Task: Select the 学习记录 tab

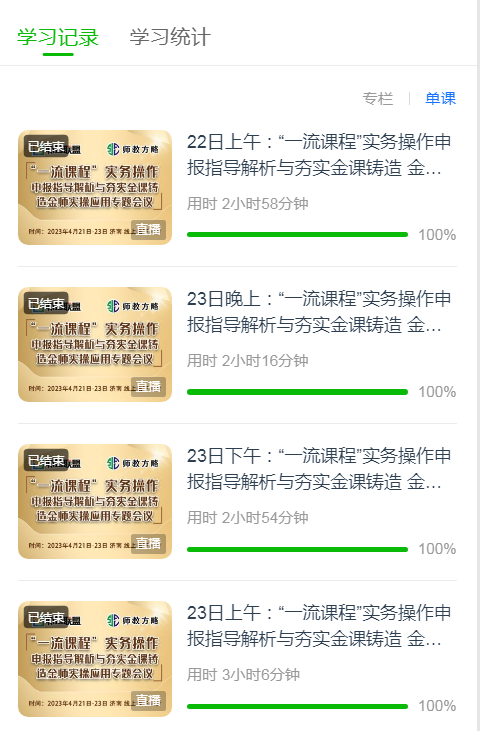Action: coord(58,37)
